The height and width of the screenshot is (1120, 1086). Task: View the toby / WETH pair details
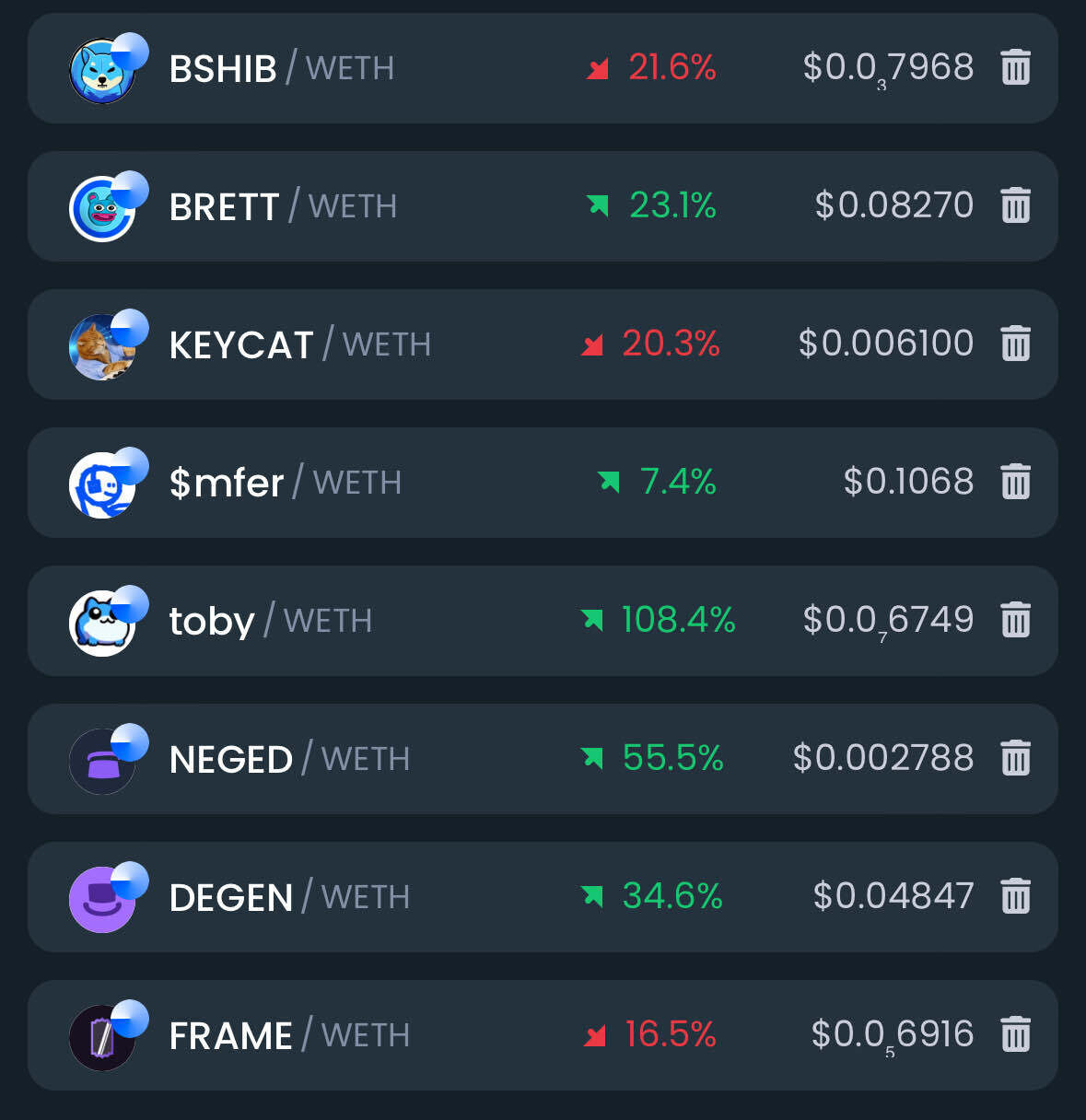270,621
